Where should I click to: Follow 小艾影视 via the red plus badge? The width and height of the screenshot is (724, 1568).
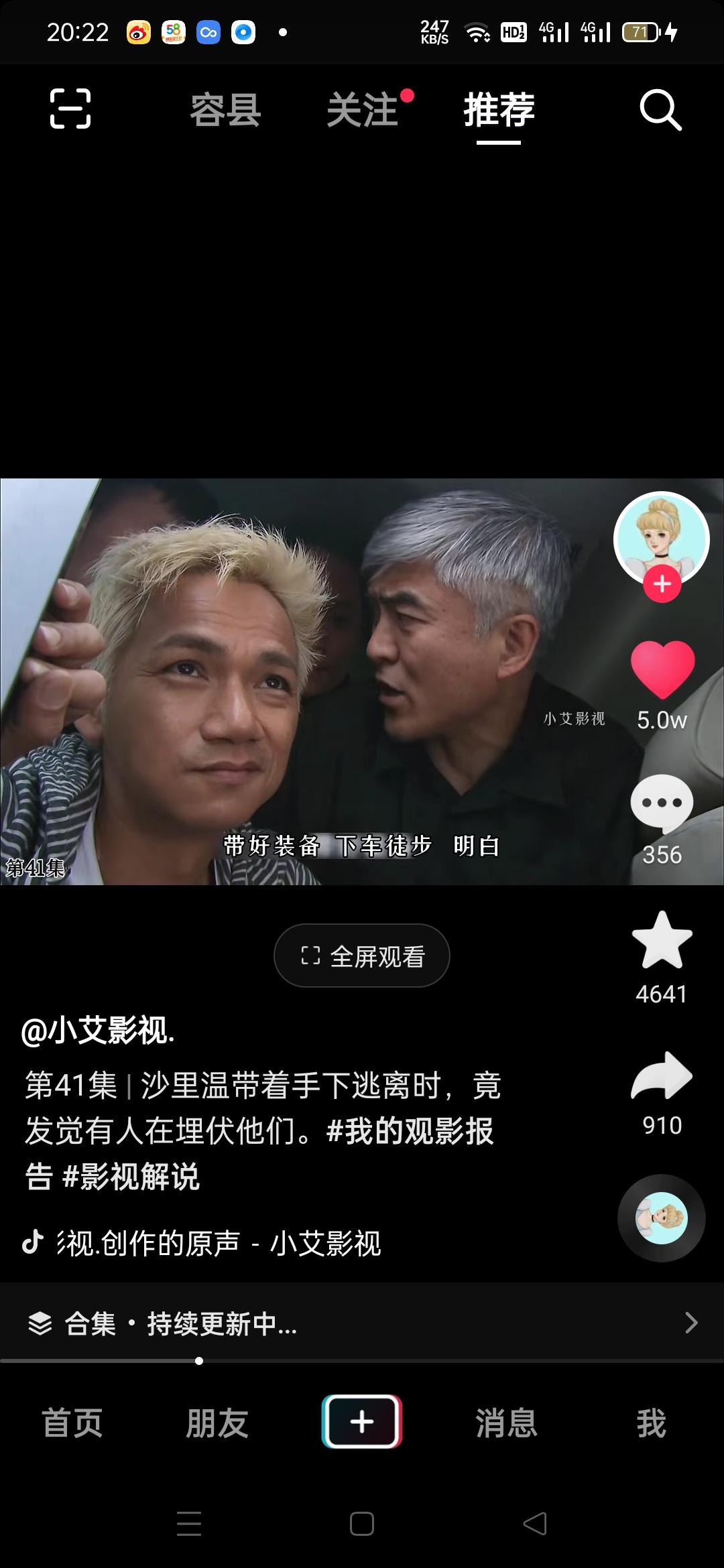pos(662,584)
